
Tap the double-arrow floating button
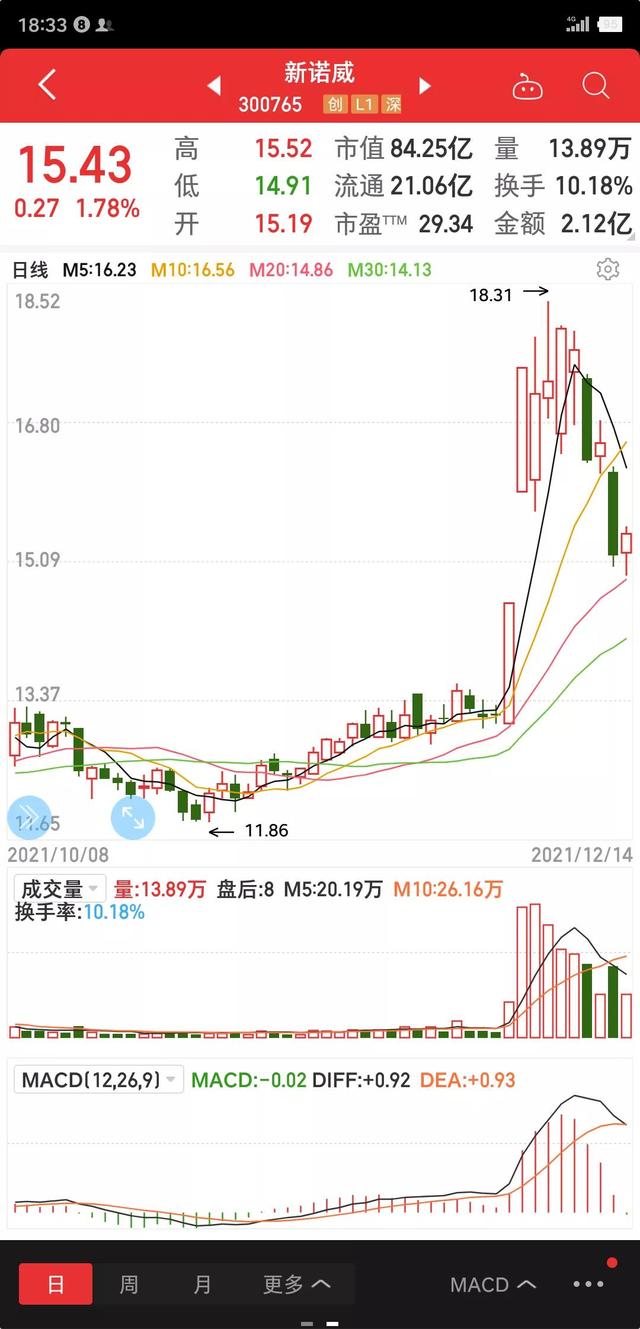[28, 817]
